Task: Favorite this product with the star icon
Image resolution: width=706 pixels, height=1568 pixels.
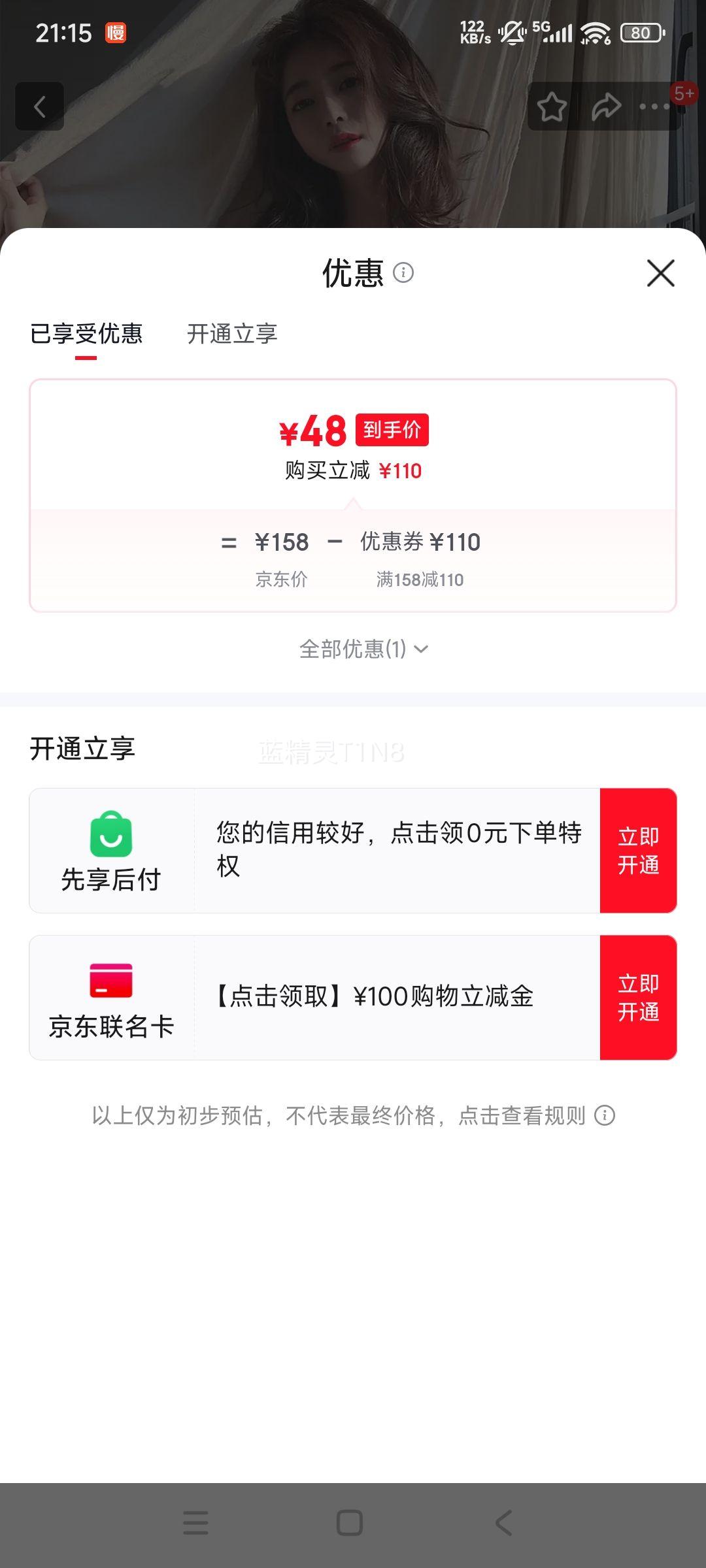Action: tap(552, 106)
